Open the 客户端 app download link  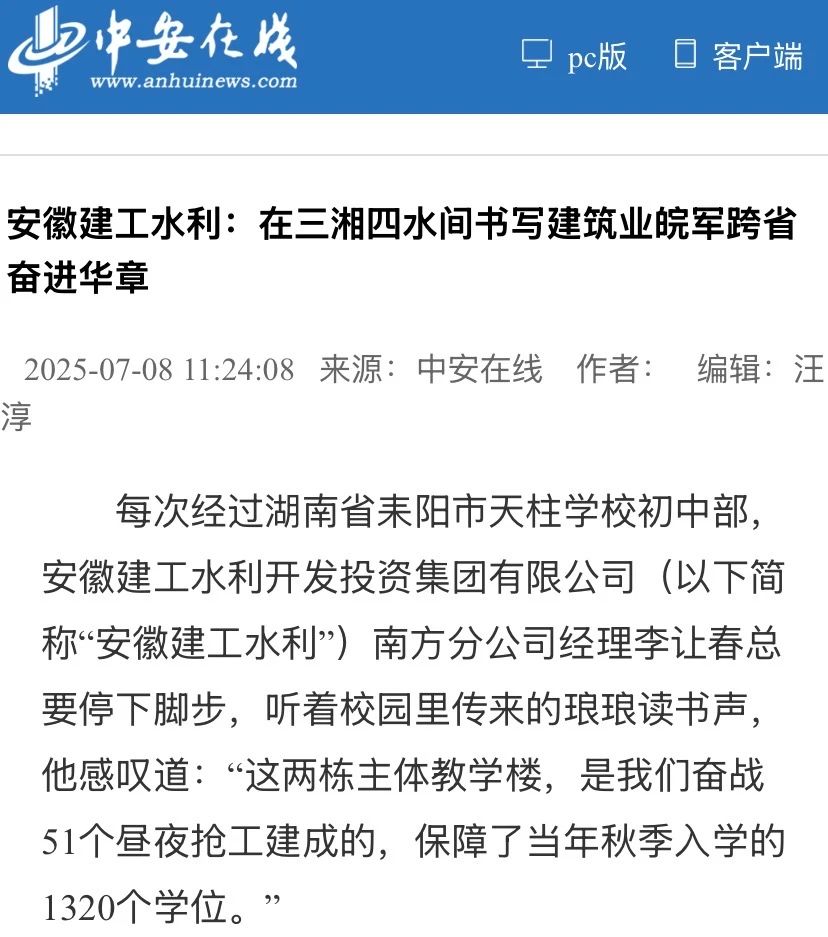(x=739, y=56)
